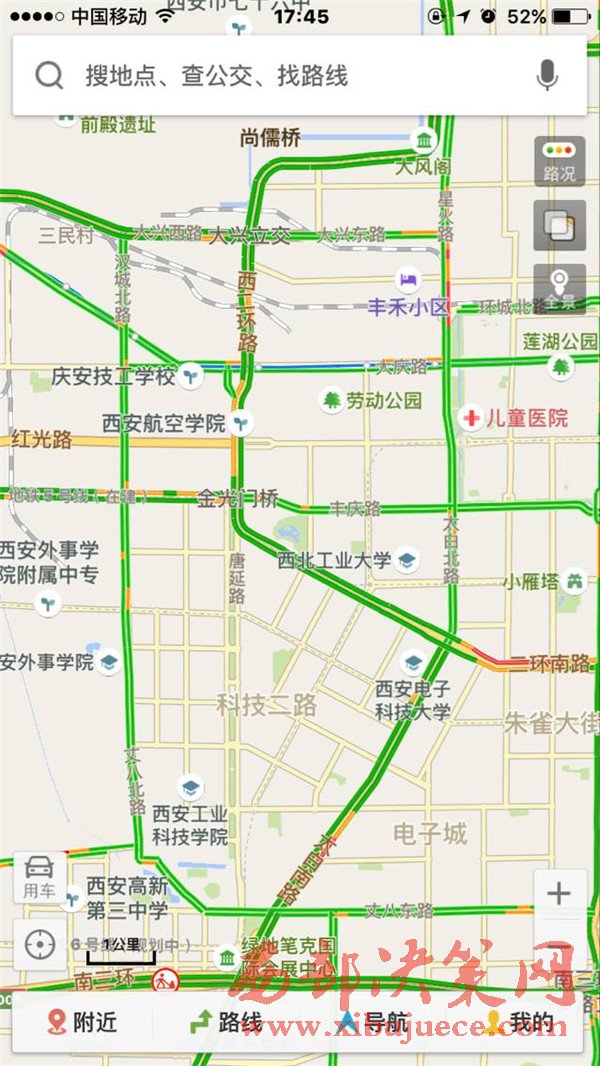Select the 西北工业大学 marker
The width and height of the screenshot is (600, 1066).
407,560
